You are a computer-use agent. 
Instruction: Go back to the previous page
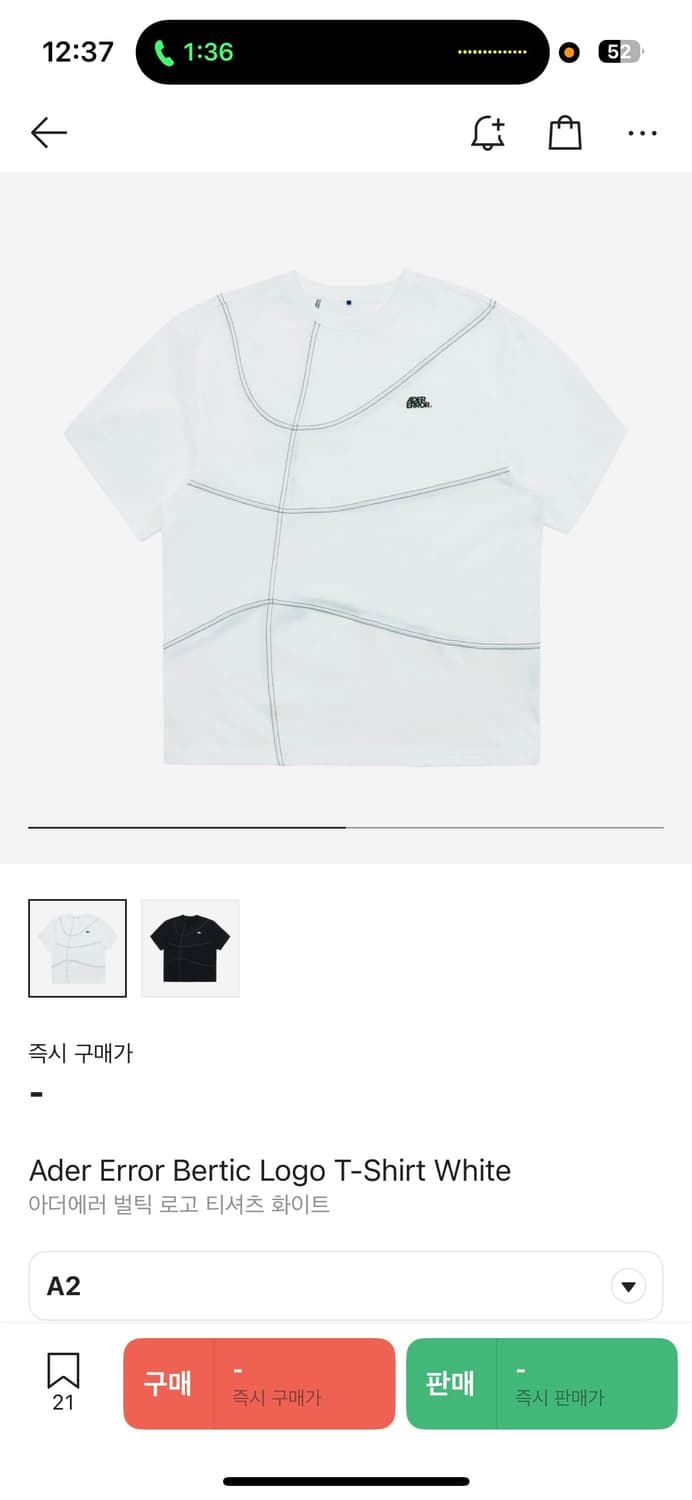tap(48, 132)
